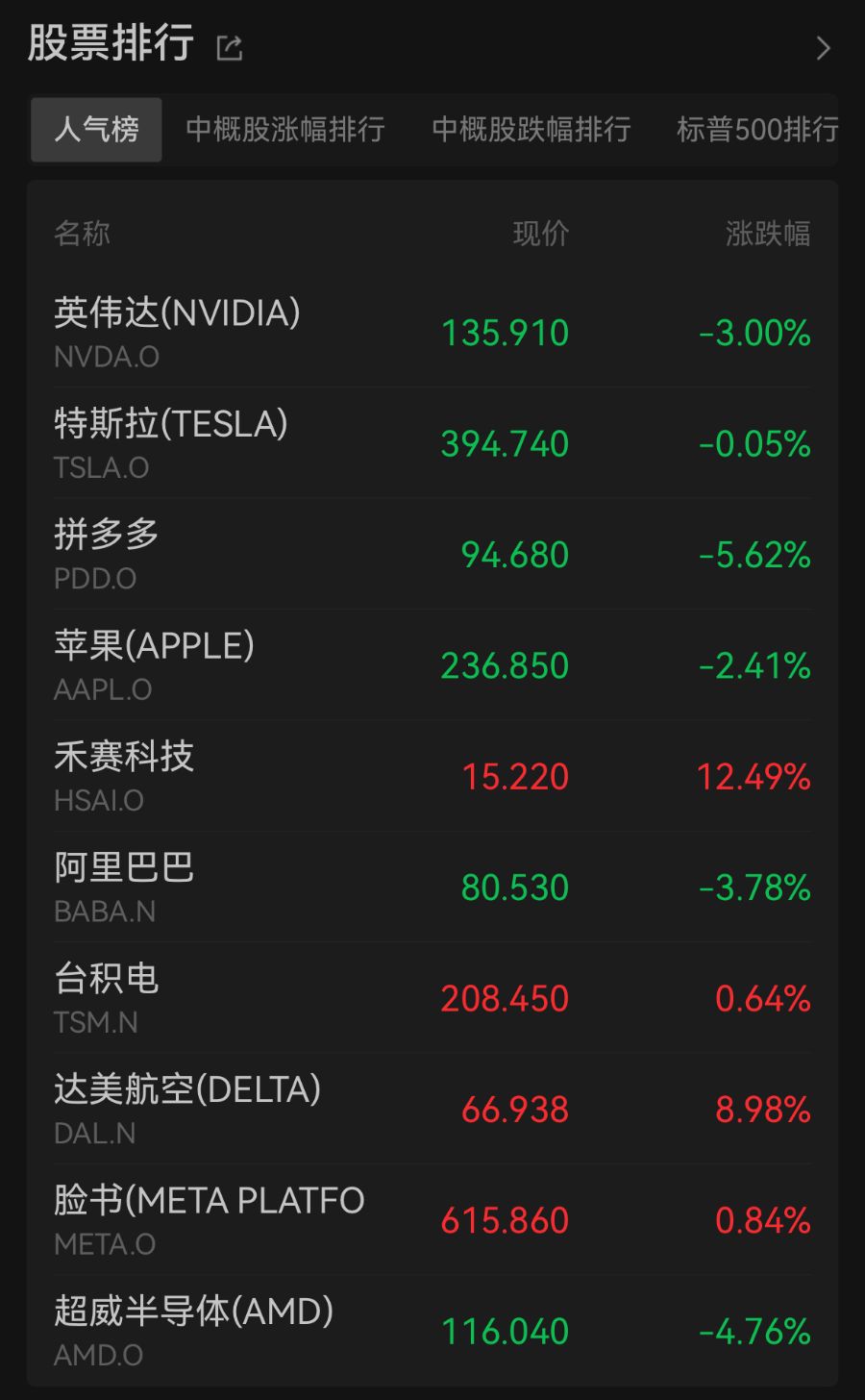The width and height of the screenshot is (865, 1400).
Task: Open 苹果(APPLE) stock details
Action: point(432,665)
